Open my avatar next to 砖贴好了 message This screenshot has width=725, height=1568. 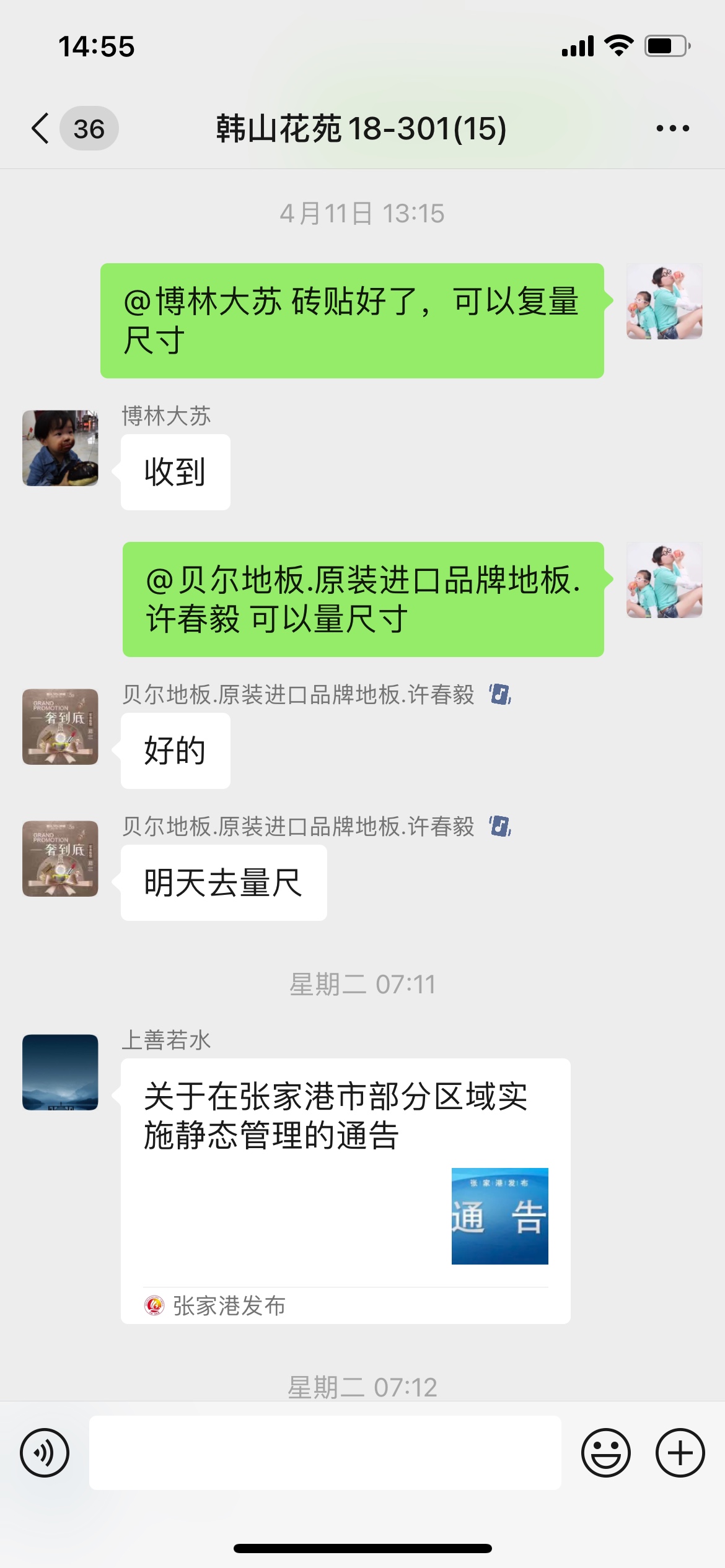tap(664, 302)
